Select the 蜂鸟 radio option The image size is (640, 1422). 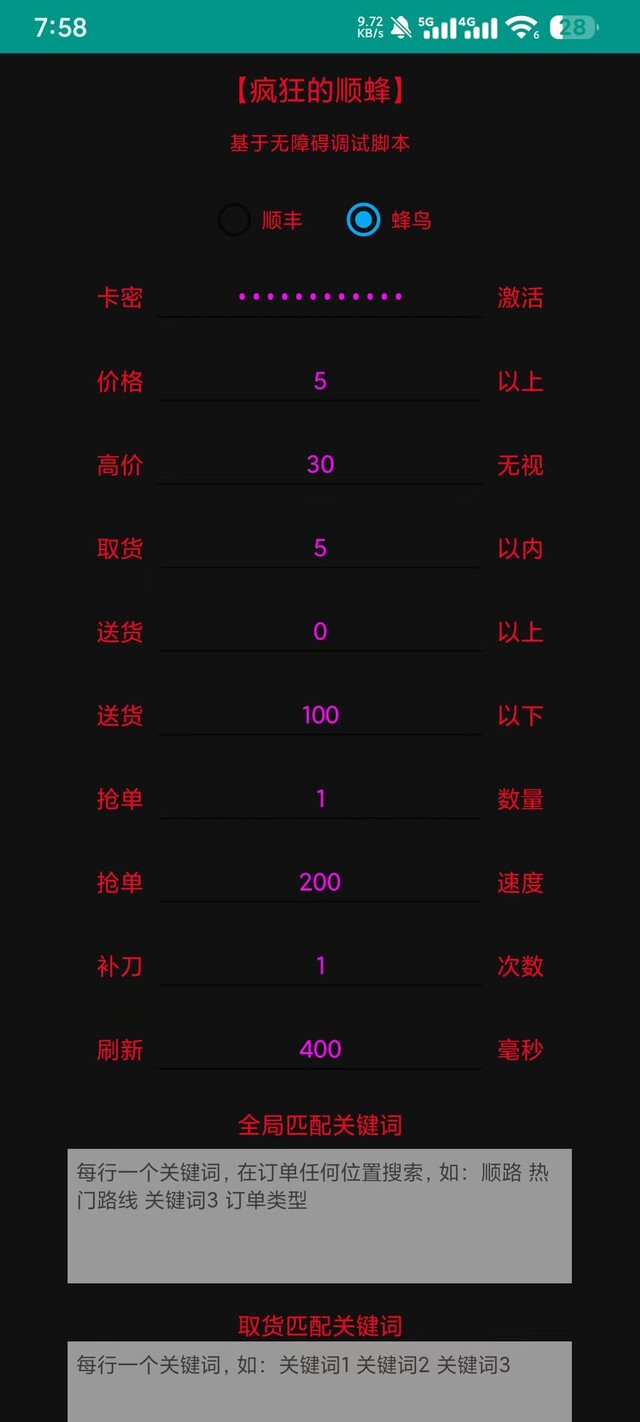[364, 220]
